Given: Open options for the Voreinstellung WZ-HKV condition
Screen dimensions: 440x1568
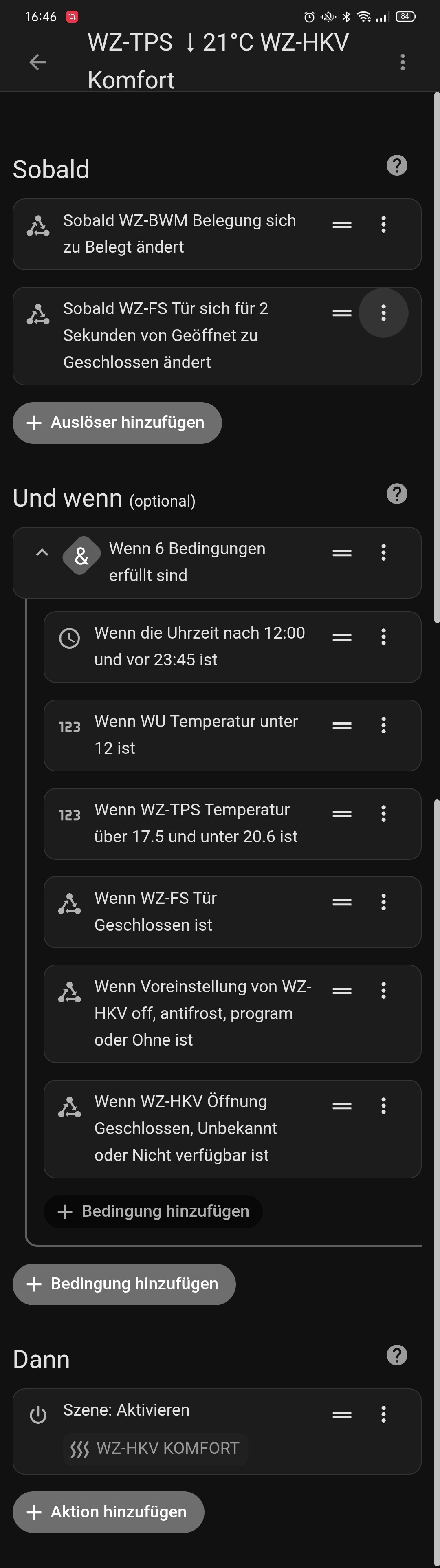Looking at the screenshot, I should [383, 990].
